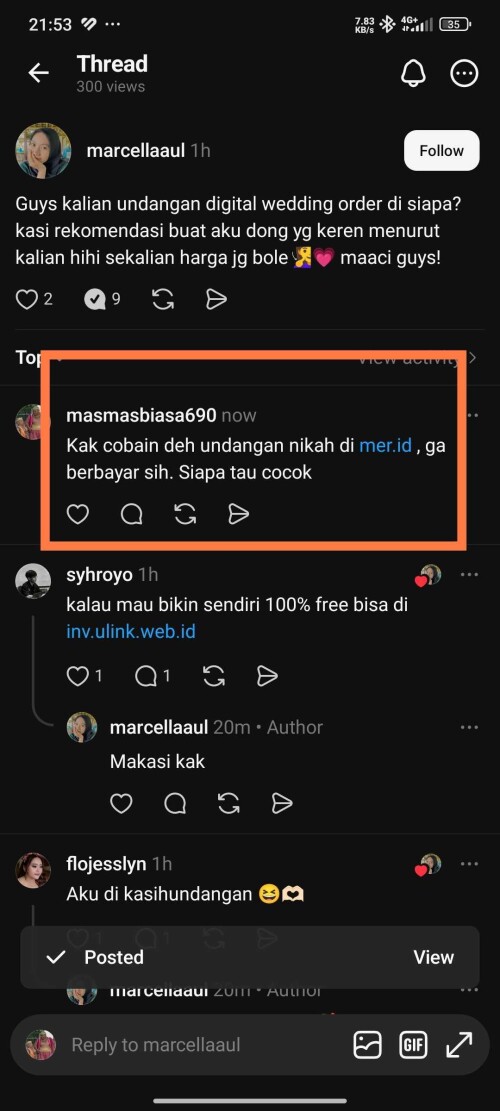
Task: Like marcellaaul's main post
Action: pos(26,300)
